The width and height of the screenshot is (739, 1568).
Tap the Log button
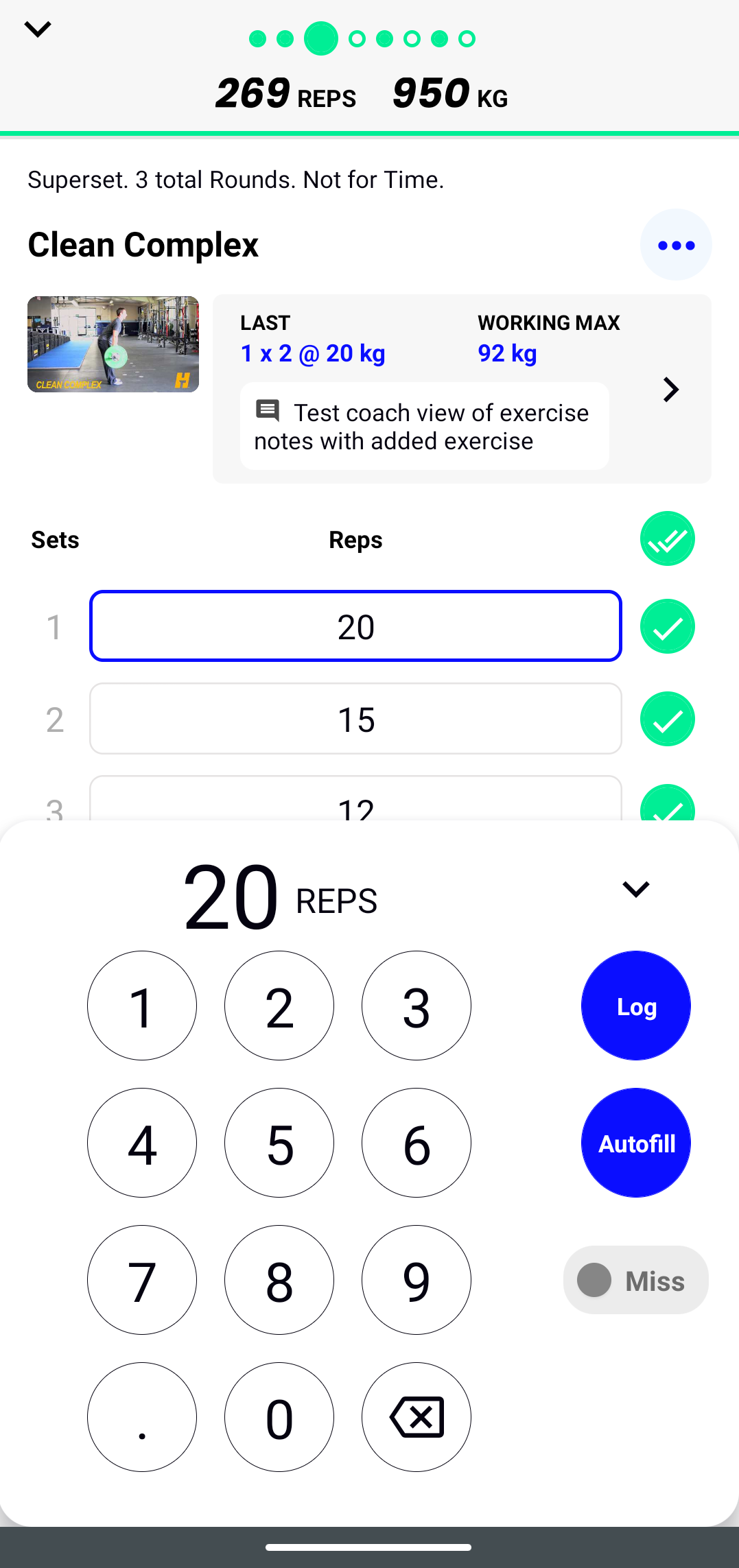click(636, 1006)
